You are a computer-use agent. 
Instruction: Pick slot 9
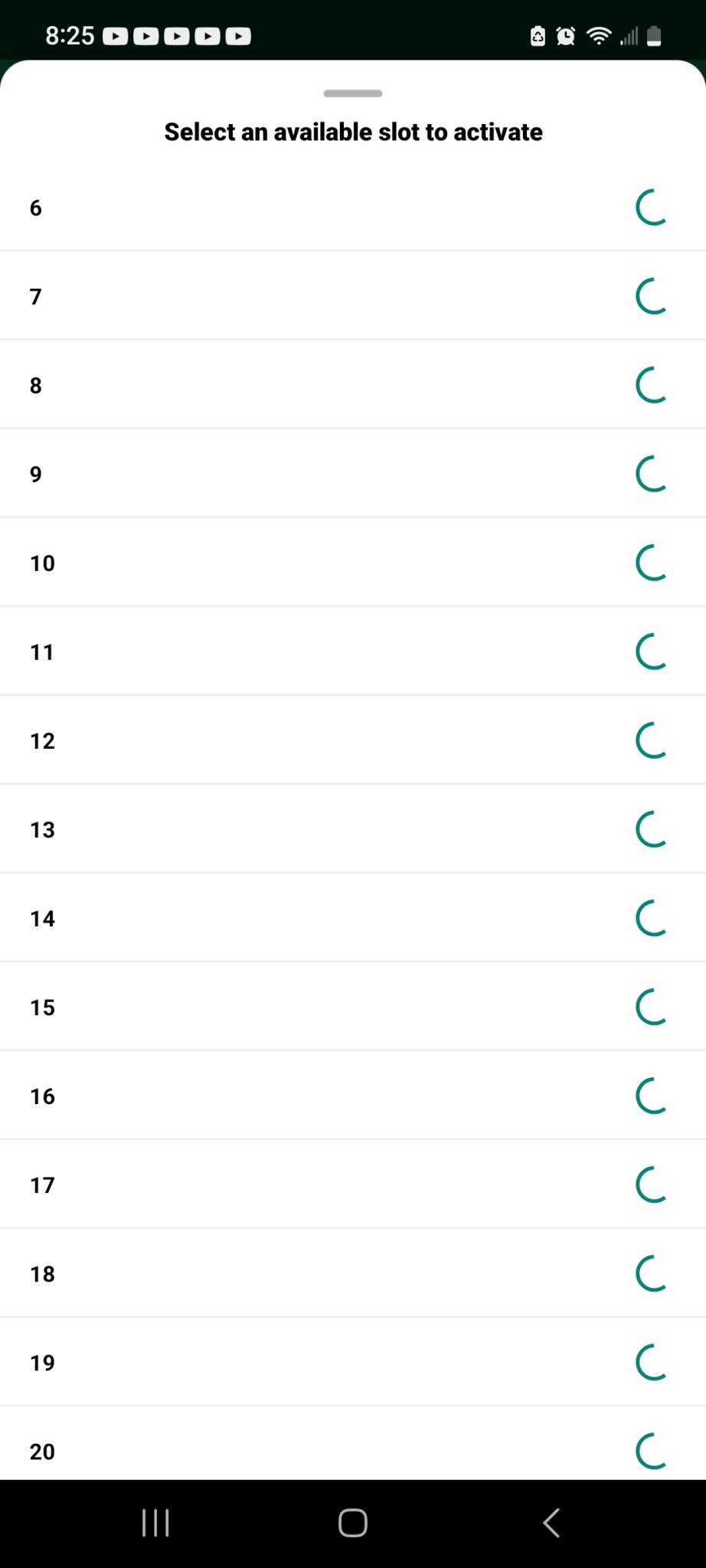tap(353, 473)
